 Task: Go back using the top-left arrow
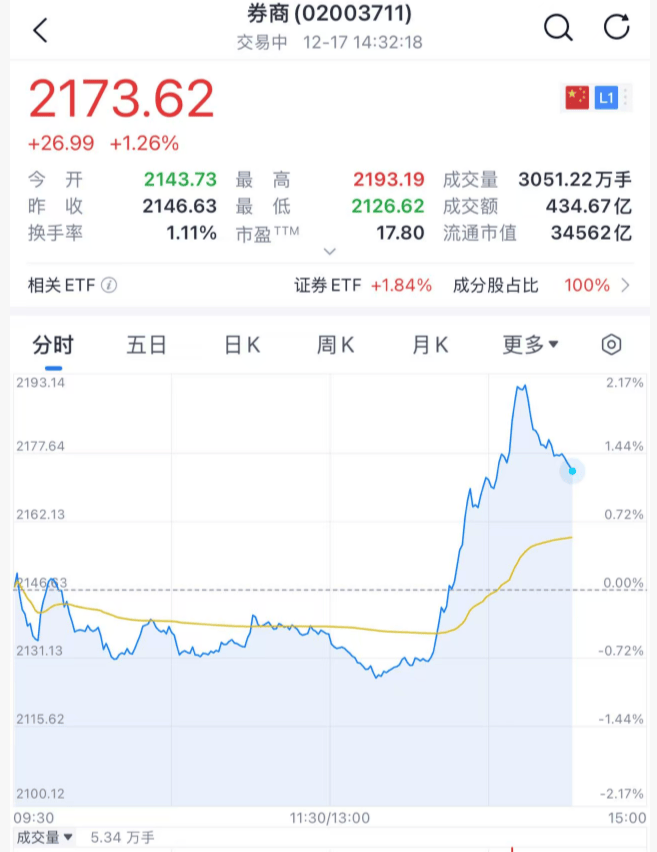click(40, 30)
